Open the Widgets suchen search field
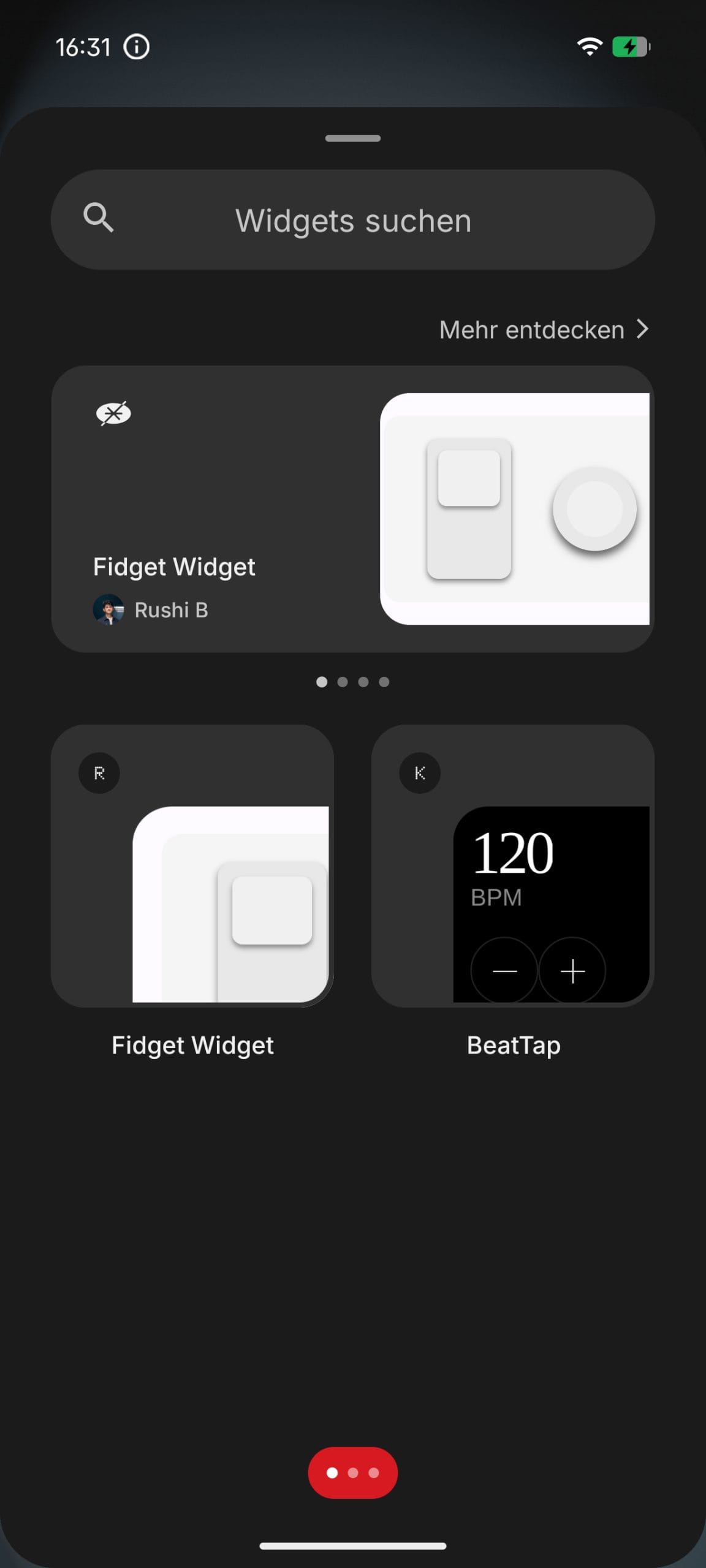706x1568 pixels. click(353, 220)
